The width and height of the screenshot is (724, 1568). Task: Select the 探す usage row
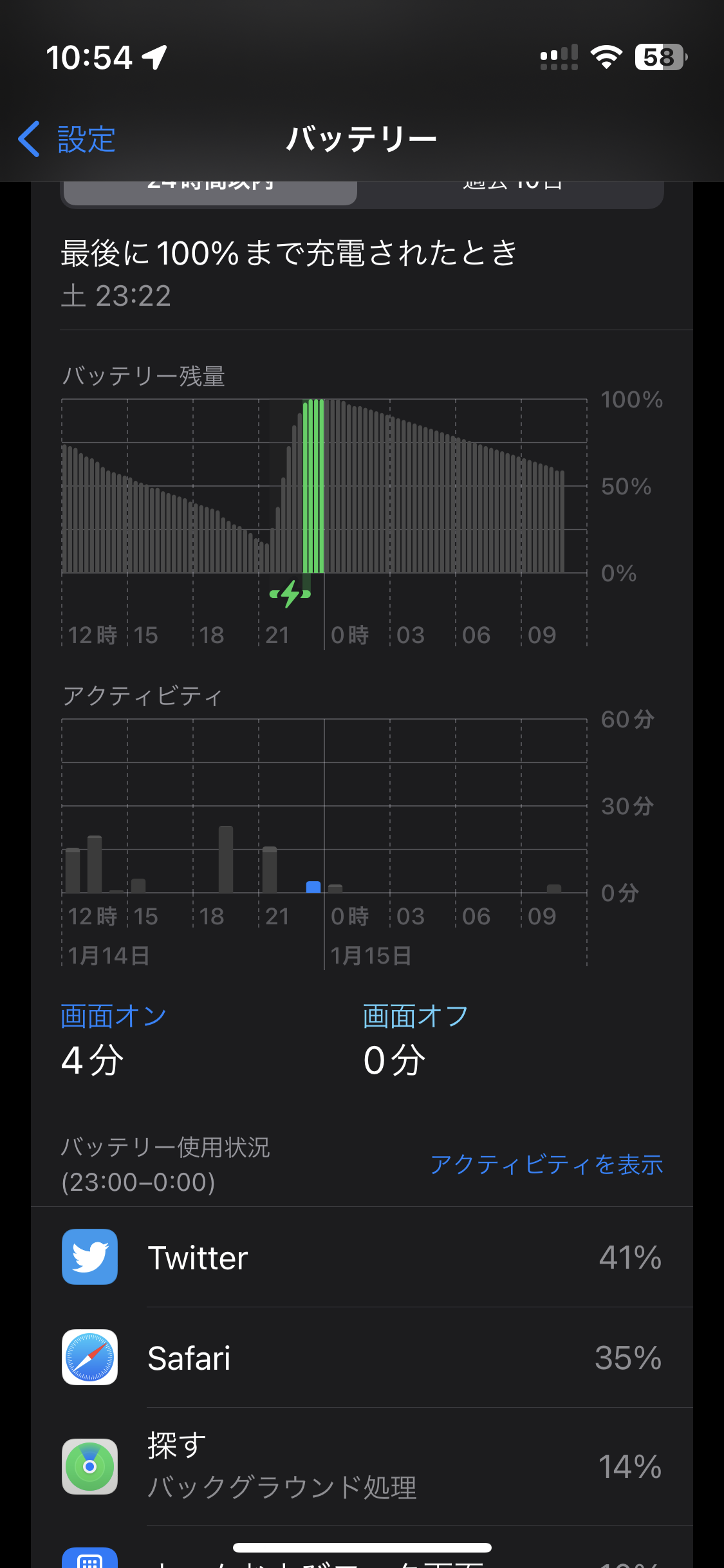point(362,1466)
